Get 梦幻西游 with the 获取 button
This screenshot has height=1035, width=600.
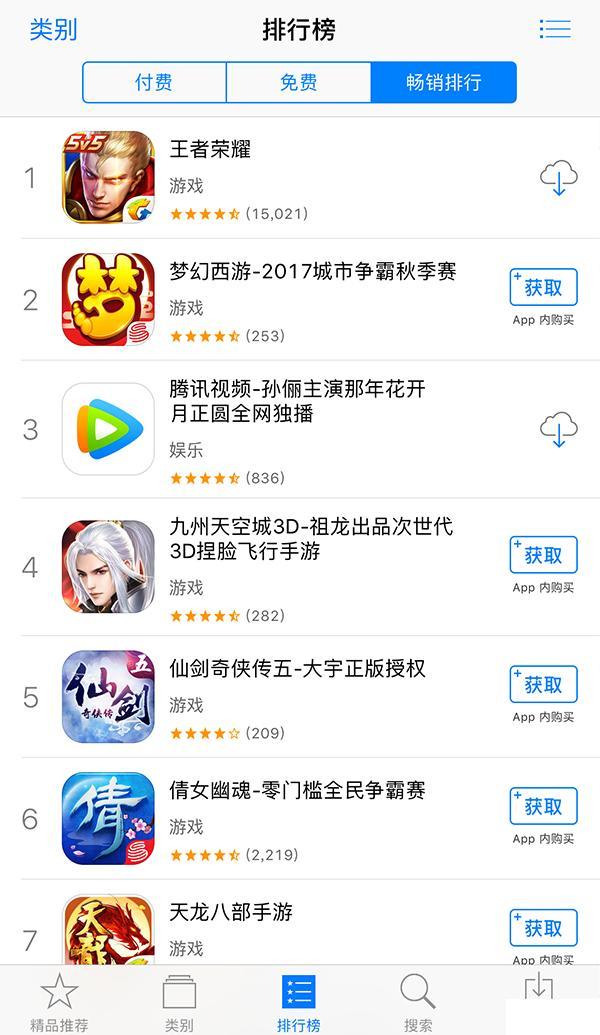pyautogui.click(x=543, y=287)
